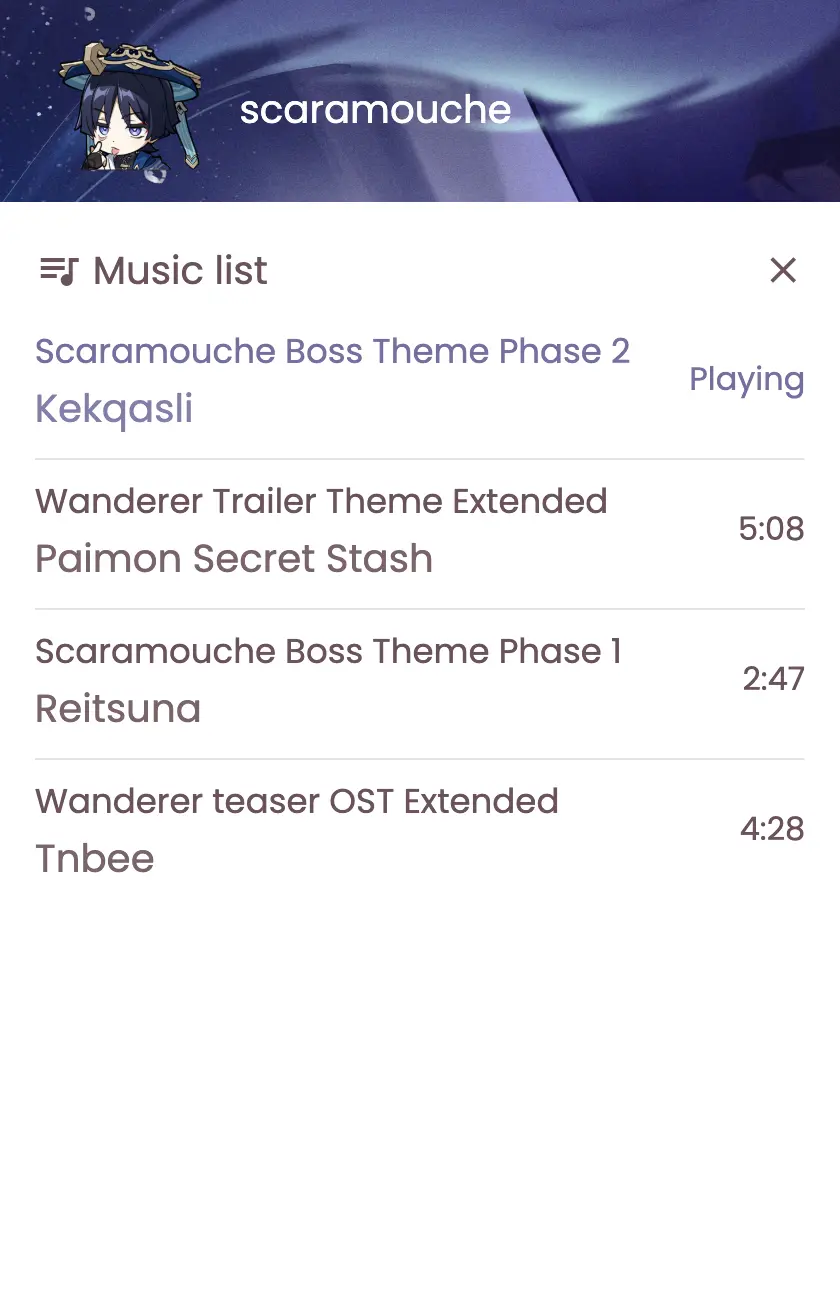Click the Music list panel heading text
This screenshot has width=840, height=1294.
(x=178, y=270)
